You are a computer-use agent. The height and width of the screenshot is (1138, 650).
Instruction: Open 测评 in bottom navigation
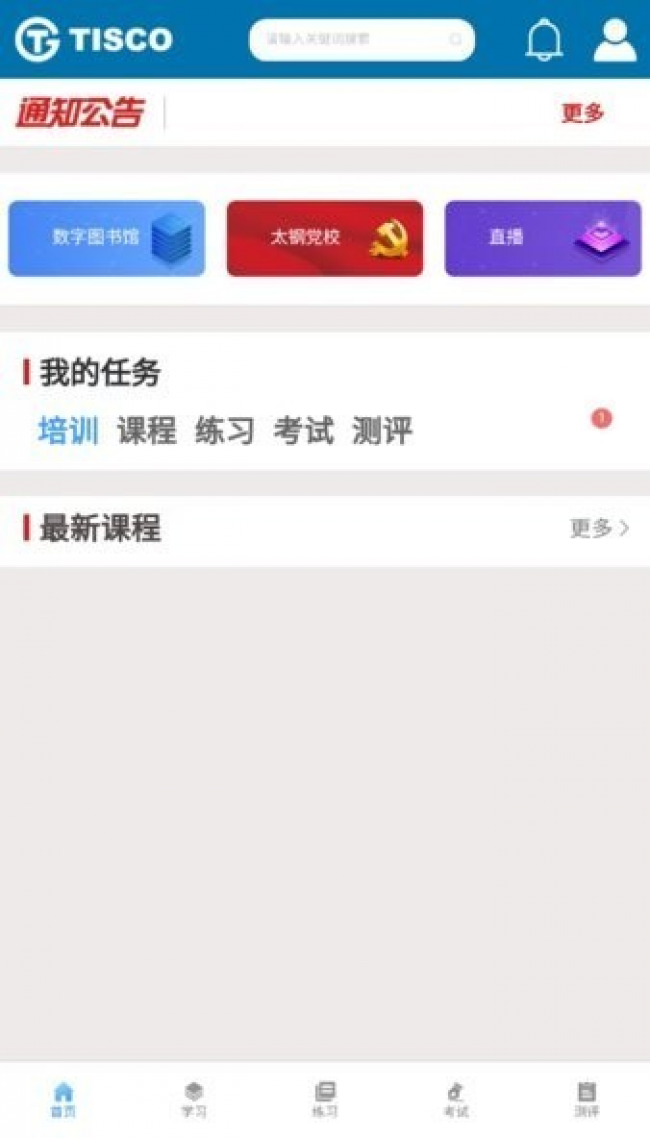(x=587, y=1099)
